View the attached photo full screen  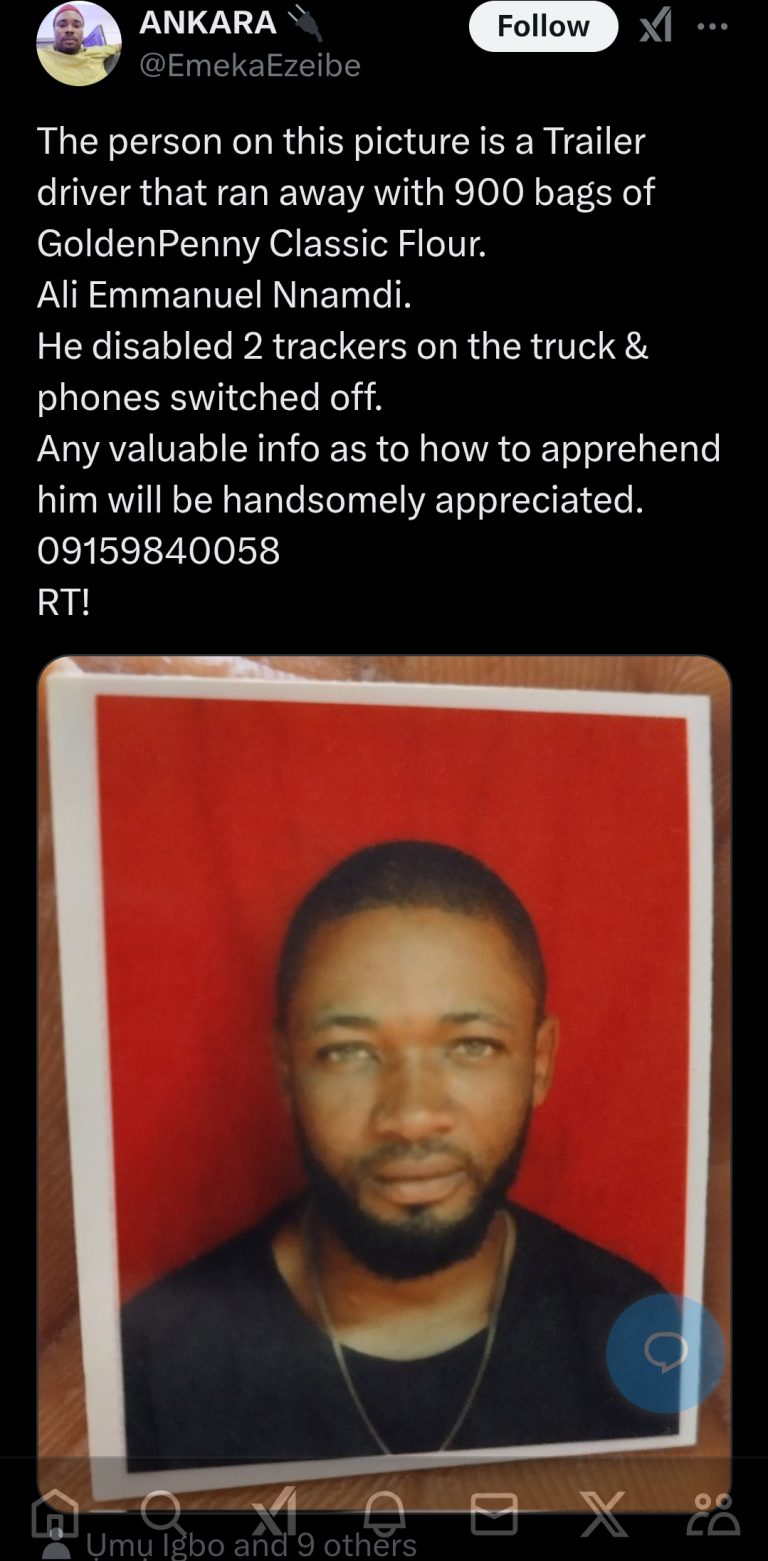coord(384,1000)
